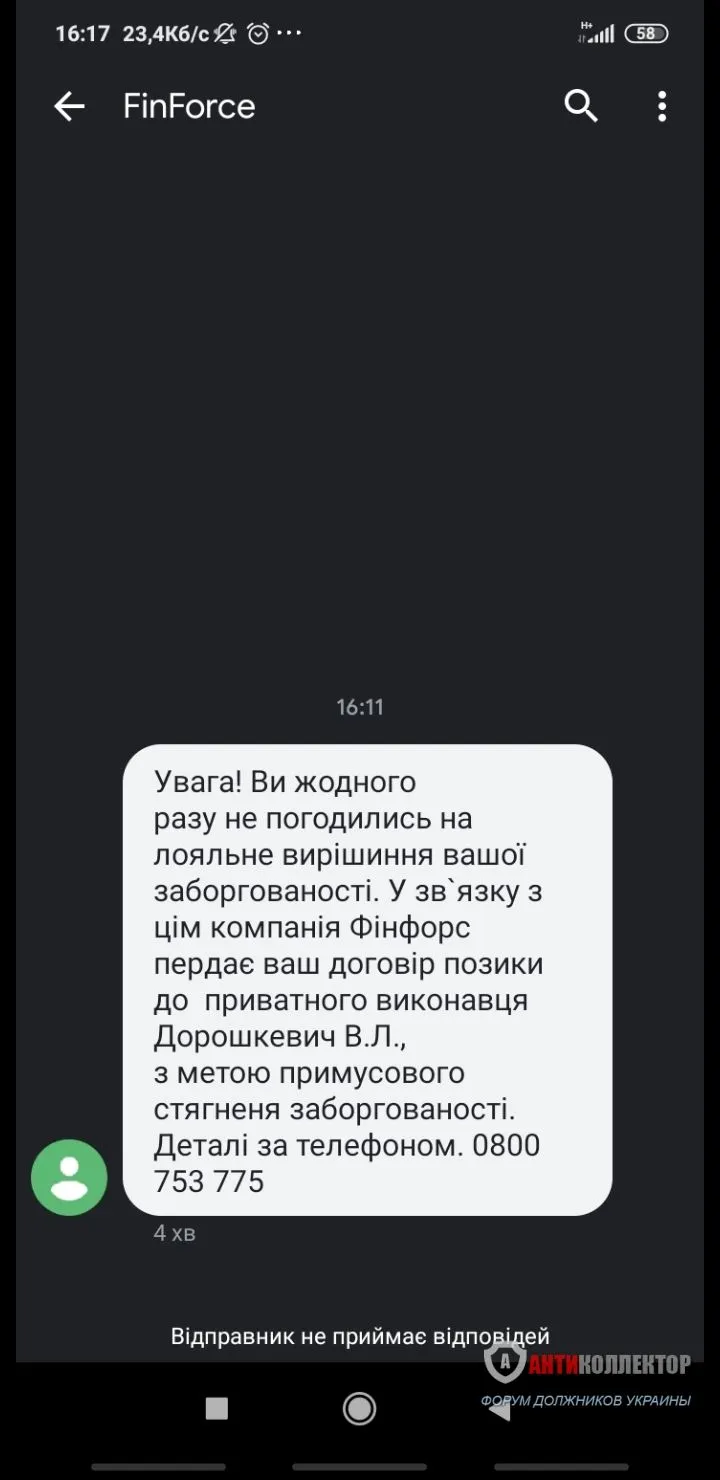
Task: Open recent apps with the square button
Action: click(216, 1408)
